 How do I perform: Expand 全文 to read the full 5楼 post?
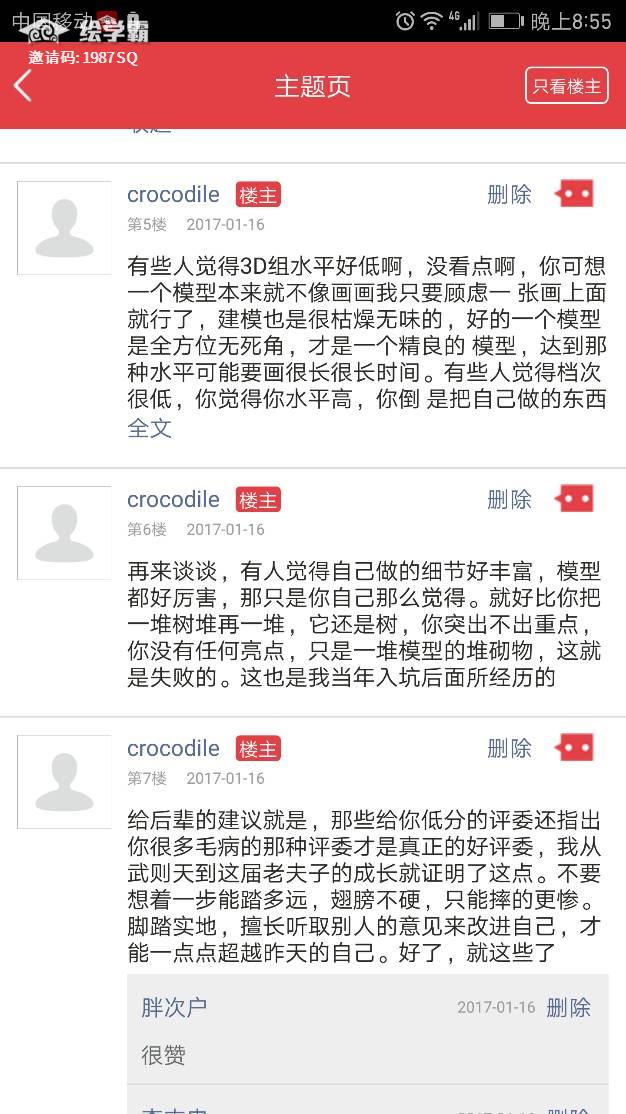click(x=150, y=428)
